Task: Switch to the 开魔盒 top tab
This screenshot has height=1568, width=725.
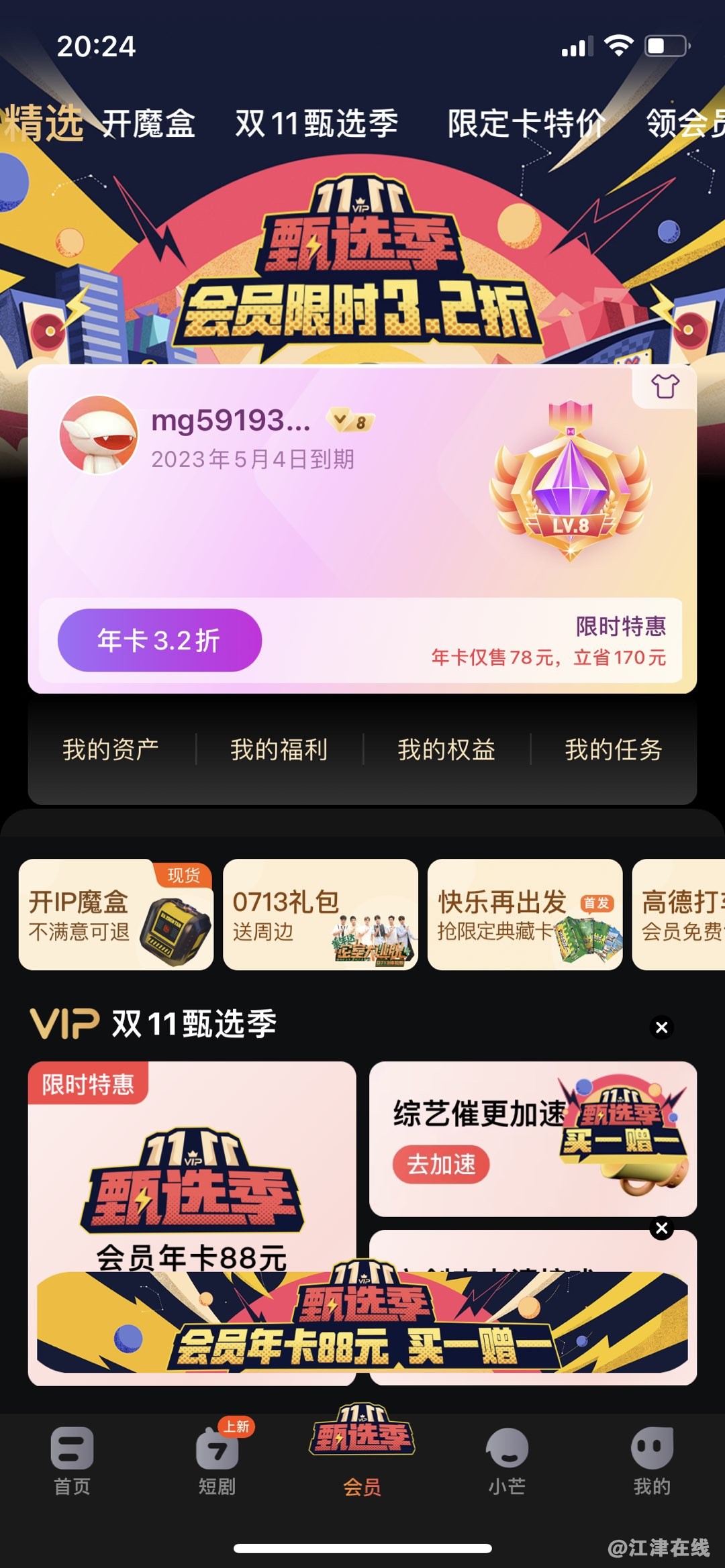Action: (x=148, y=124)
